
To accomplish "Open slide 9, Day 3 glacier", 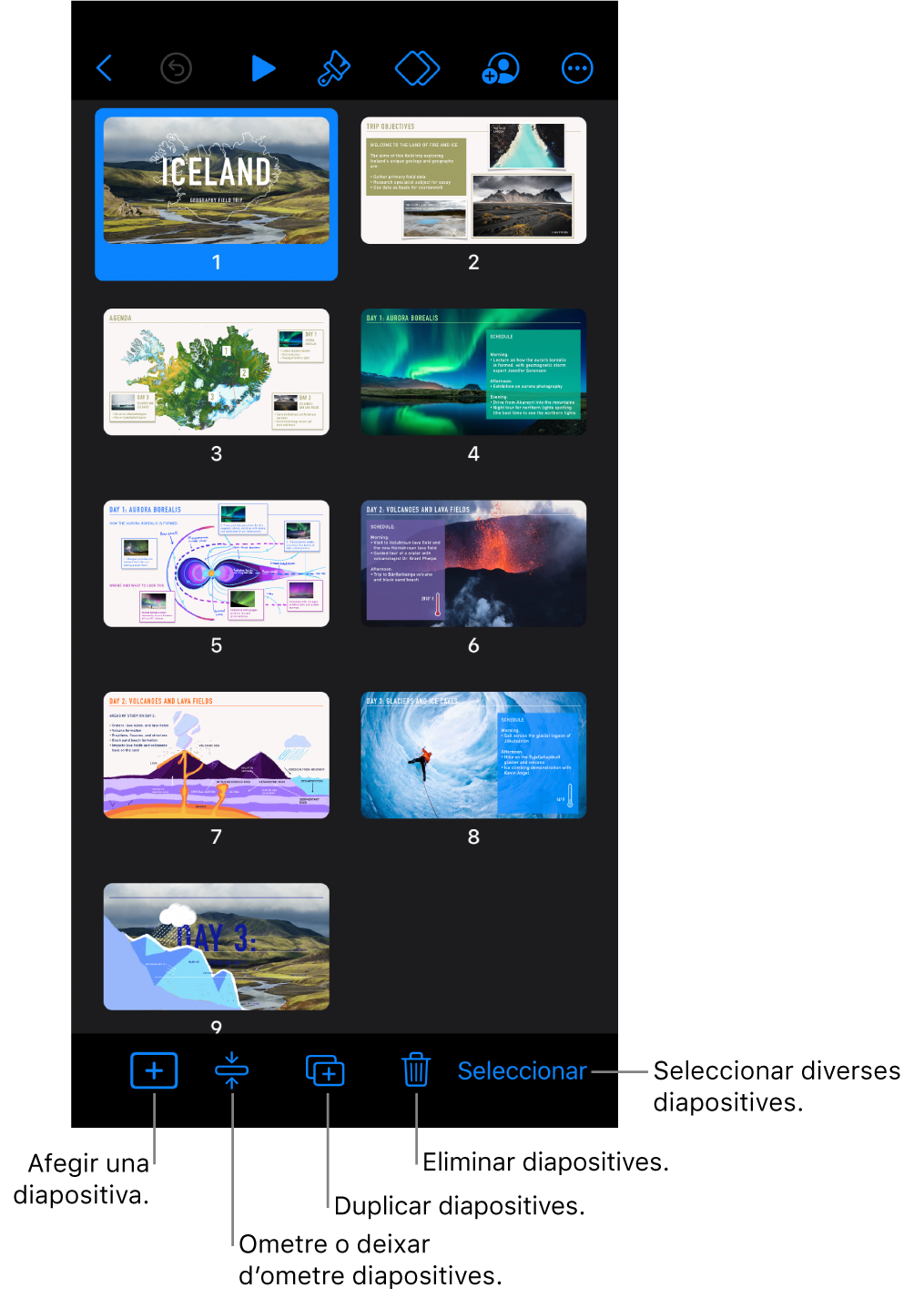I will coord(217,947).
